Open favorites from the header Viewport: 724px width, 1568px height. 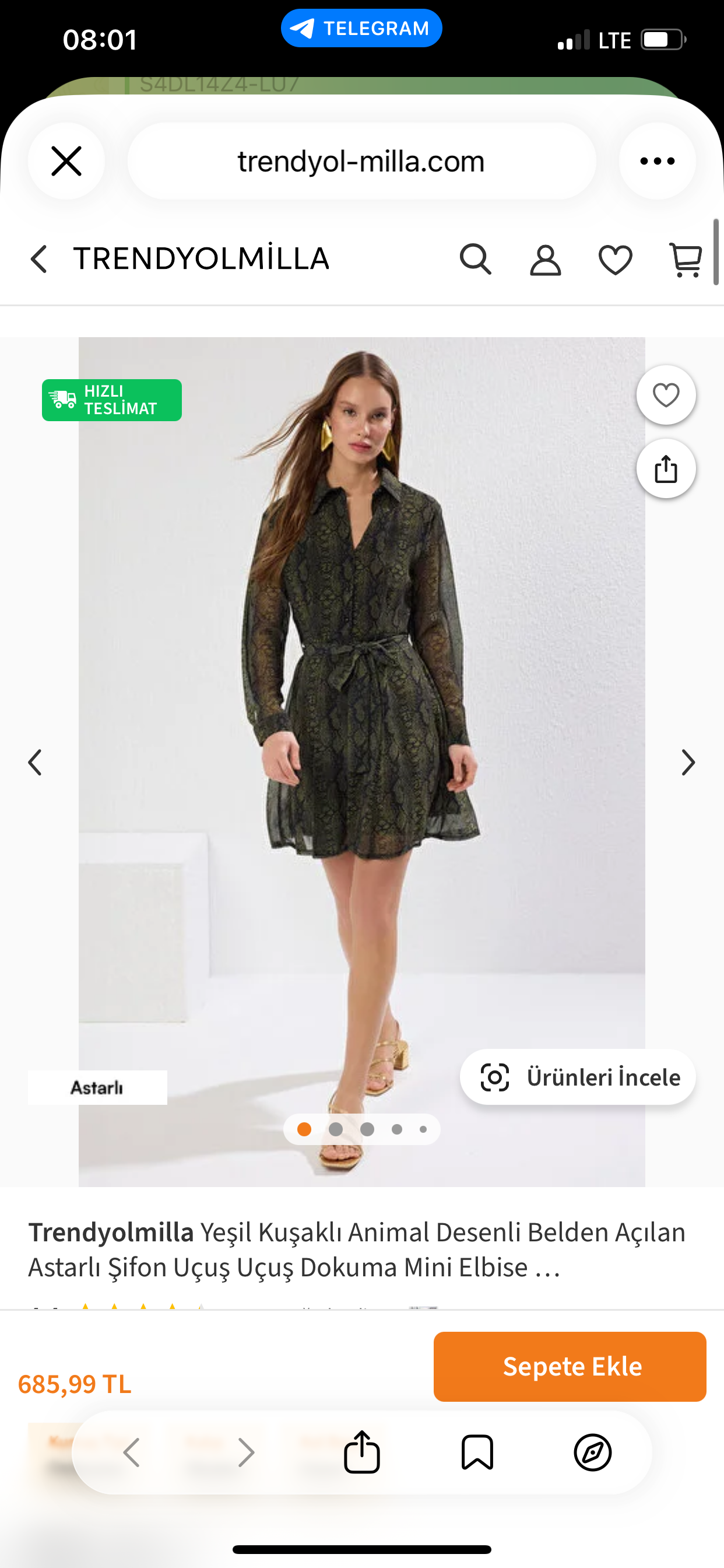pos(615,260)
